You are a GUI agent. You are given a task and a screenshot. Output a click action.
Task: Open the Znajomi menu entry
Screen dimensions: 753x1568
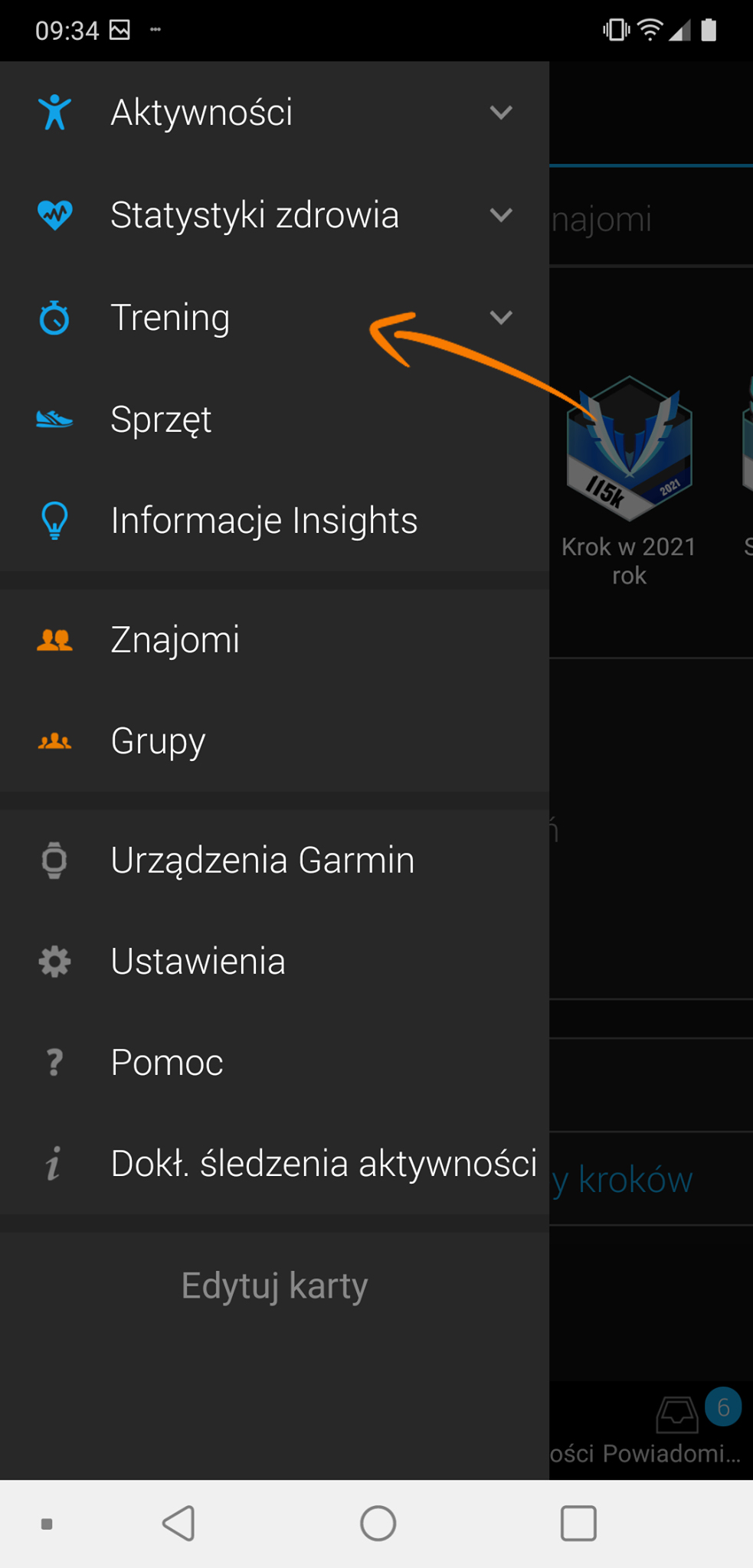click(175, 640)
